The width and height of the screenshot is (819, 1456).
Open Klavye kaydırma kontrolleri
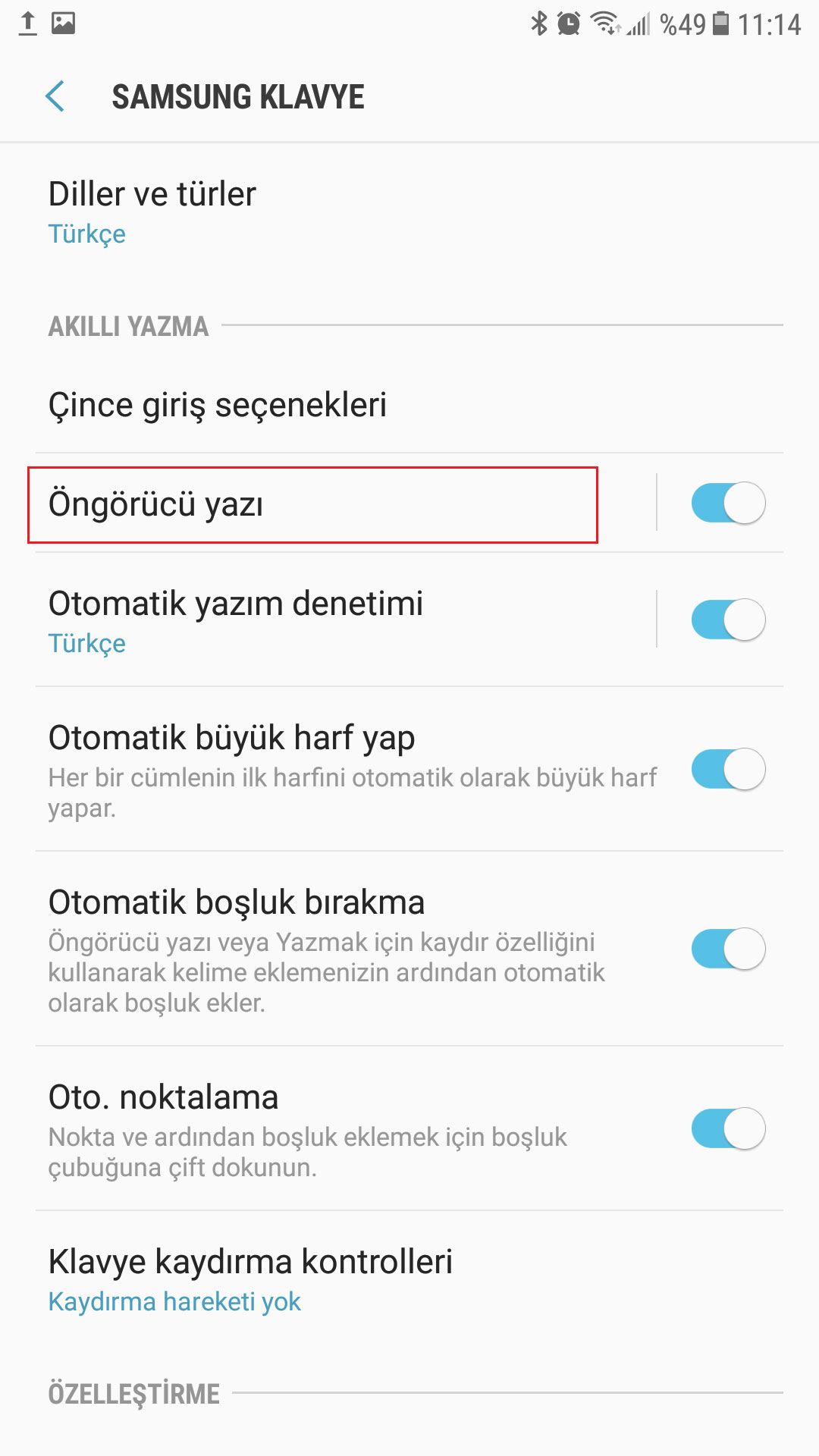409,1279
